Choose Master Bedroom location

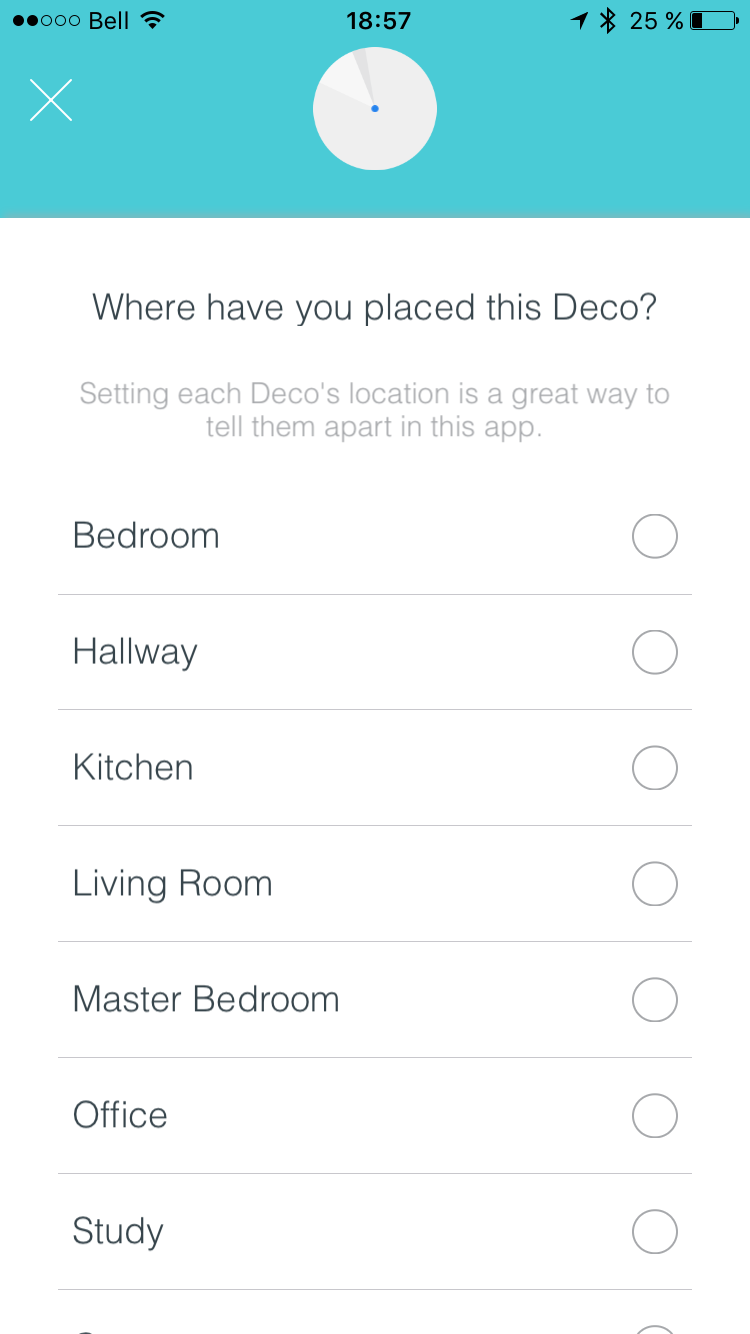(654, 1000)
